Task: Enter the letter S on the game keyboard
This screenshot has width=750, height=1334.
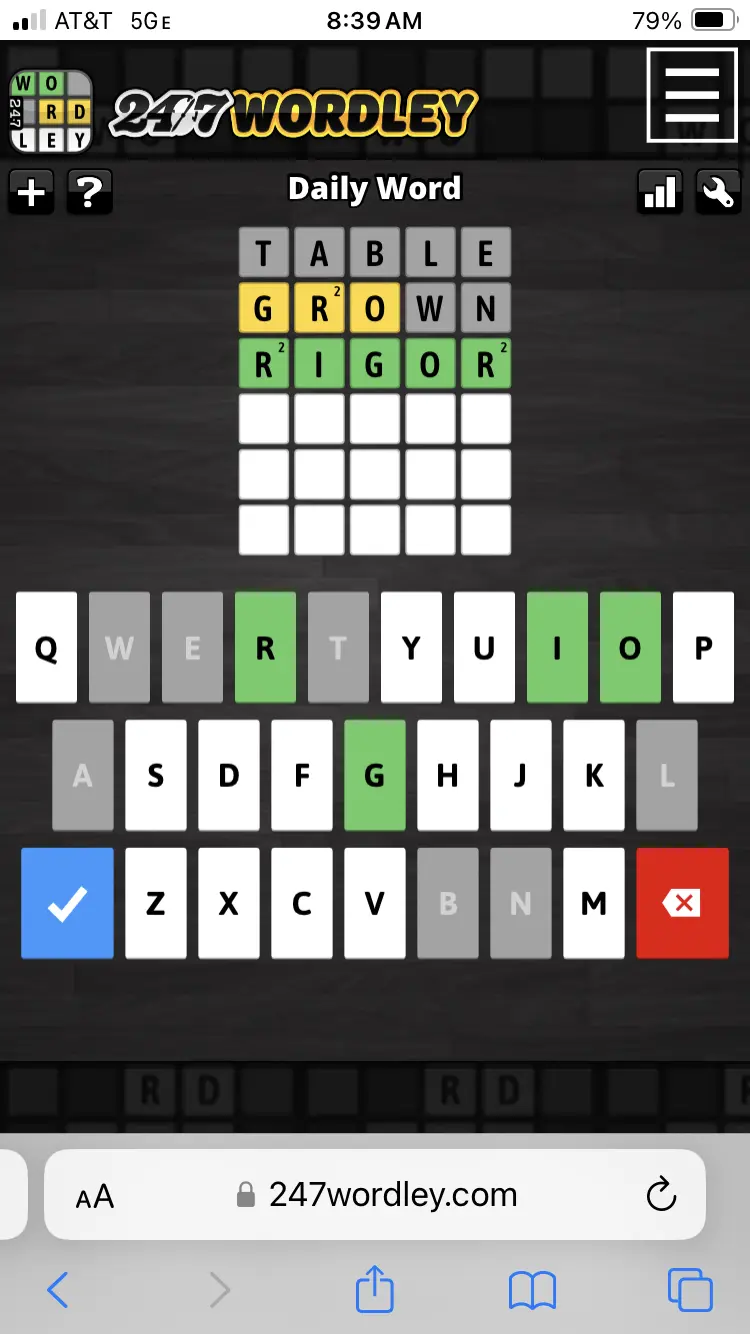Action: (156, 775)
